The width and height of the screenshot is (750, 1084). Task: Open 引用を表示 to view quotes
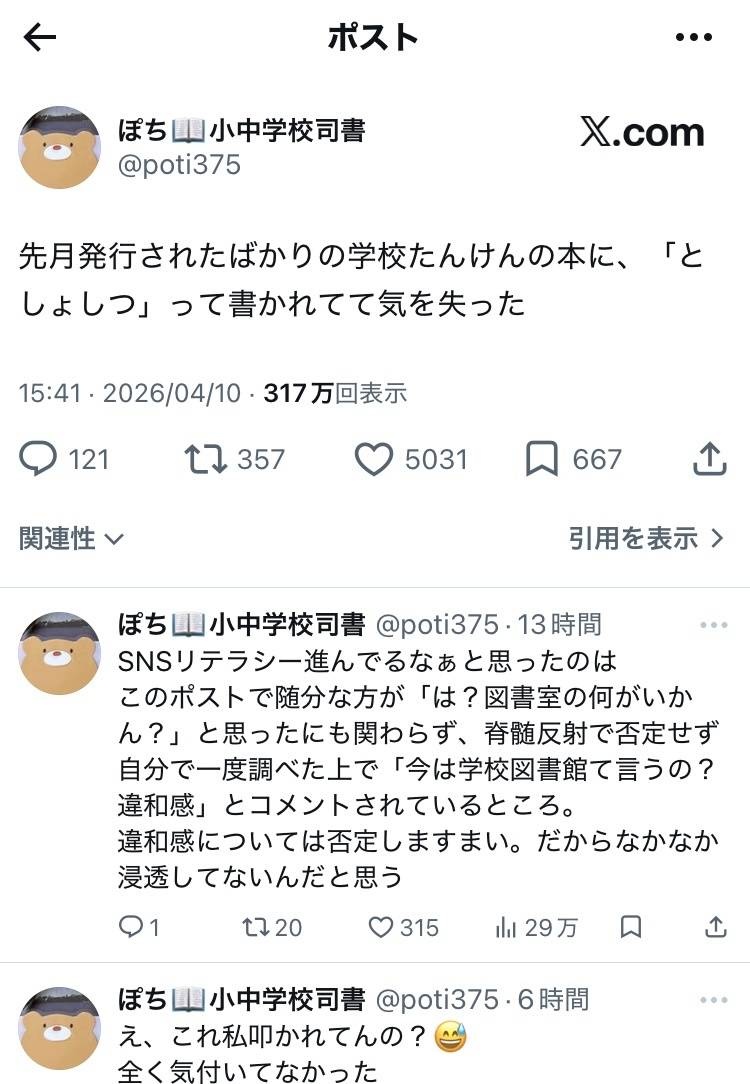pos(646,538)
